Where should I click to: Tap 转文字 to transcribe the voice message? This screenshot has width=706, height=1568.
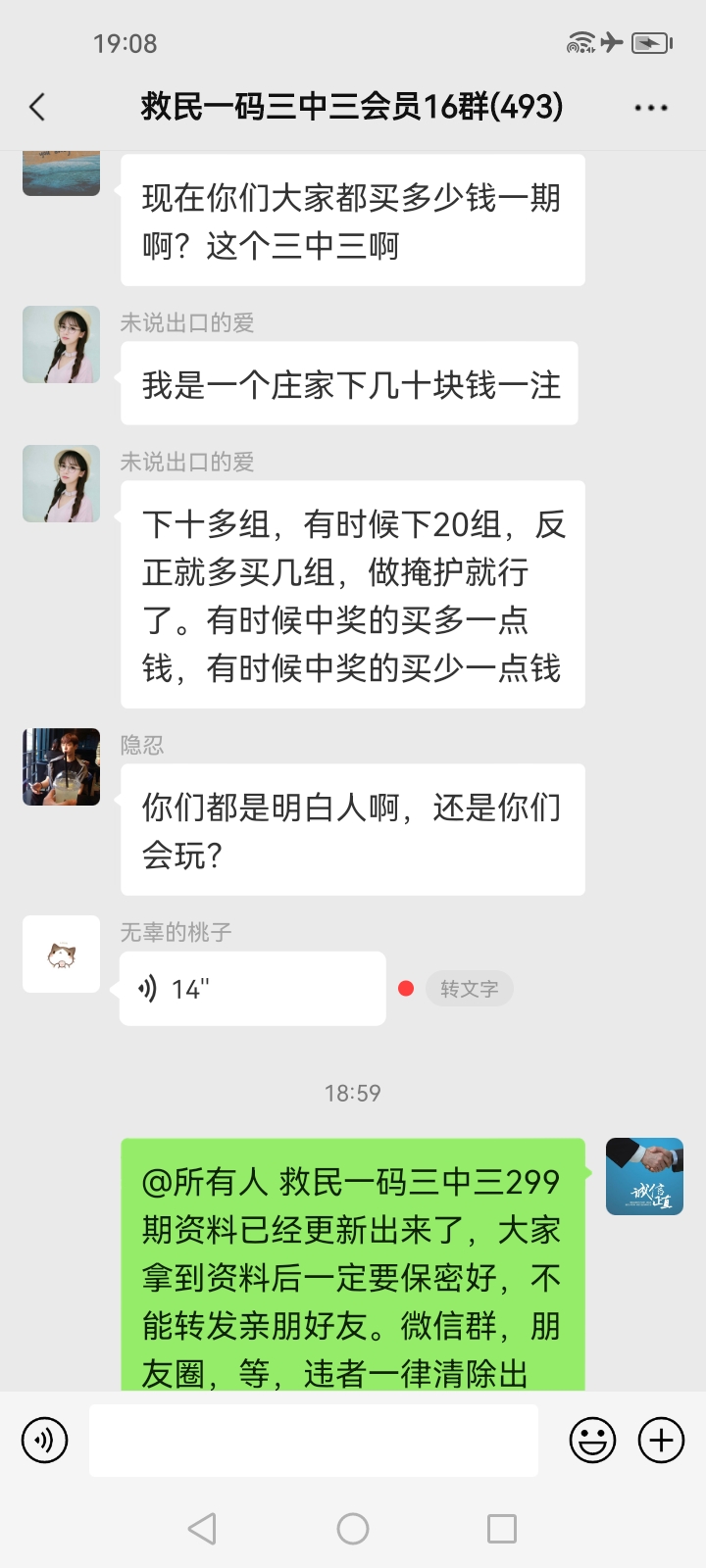coord(469,989)
